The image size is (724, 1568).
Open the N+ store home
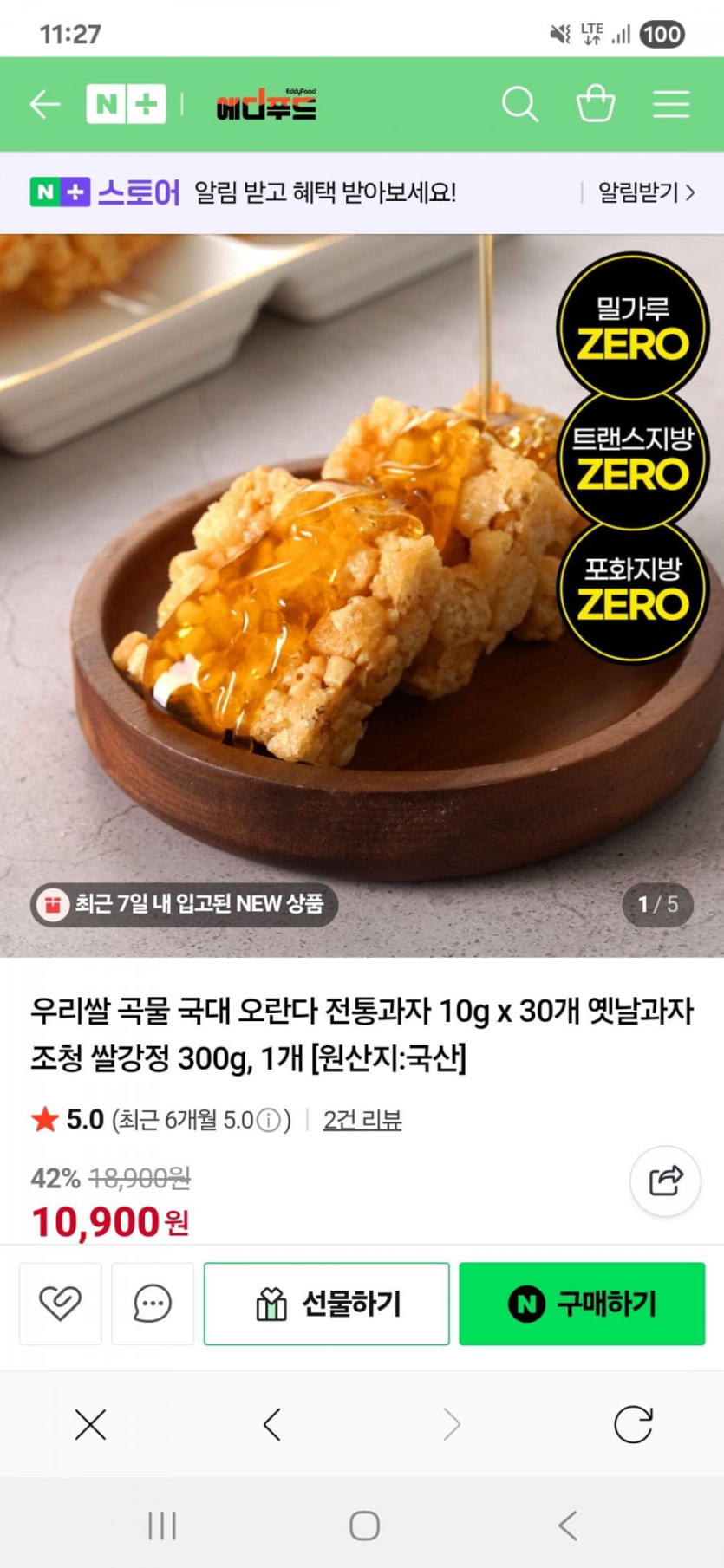(126, 105)
